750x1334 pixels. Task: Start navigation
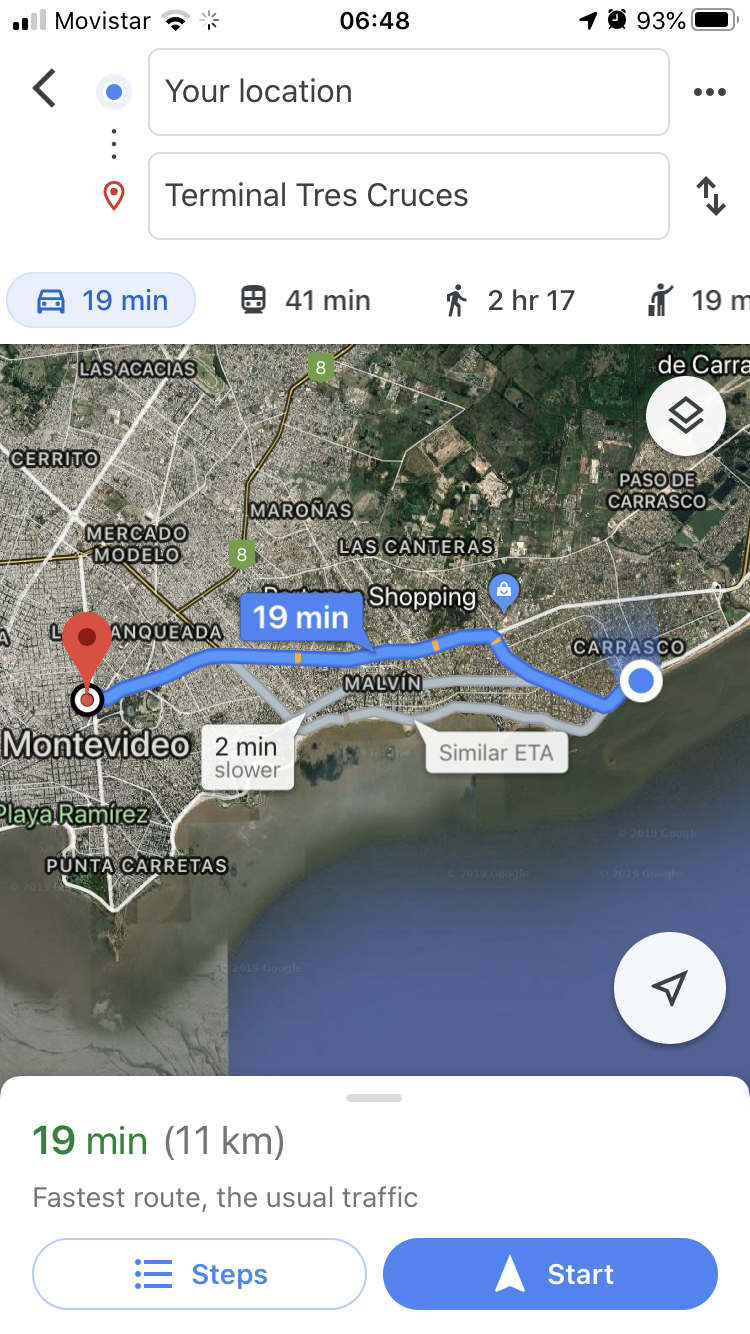coord(550,1274)
